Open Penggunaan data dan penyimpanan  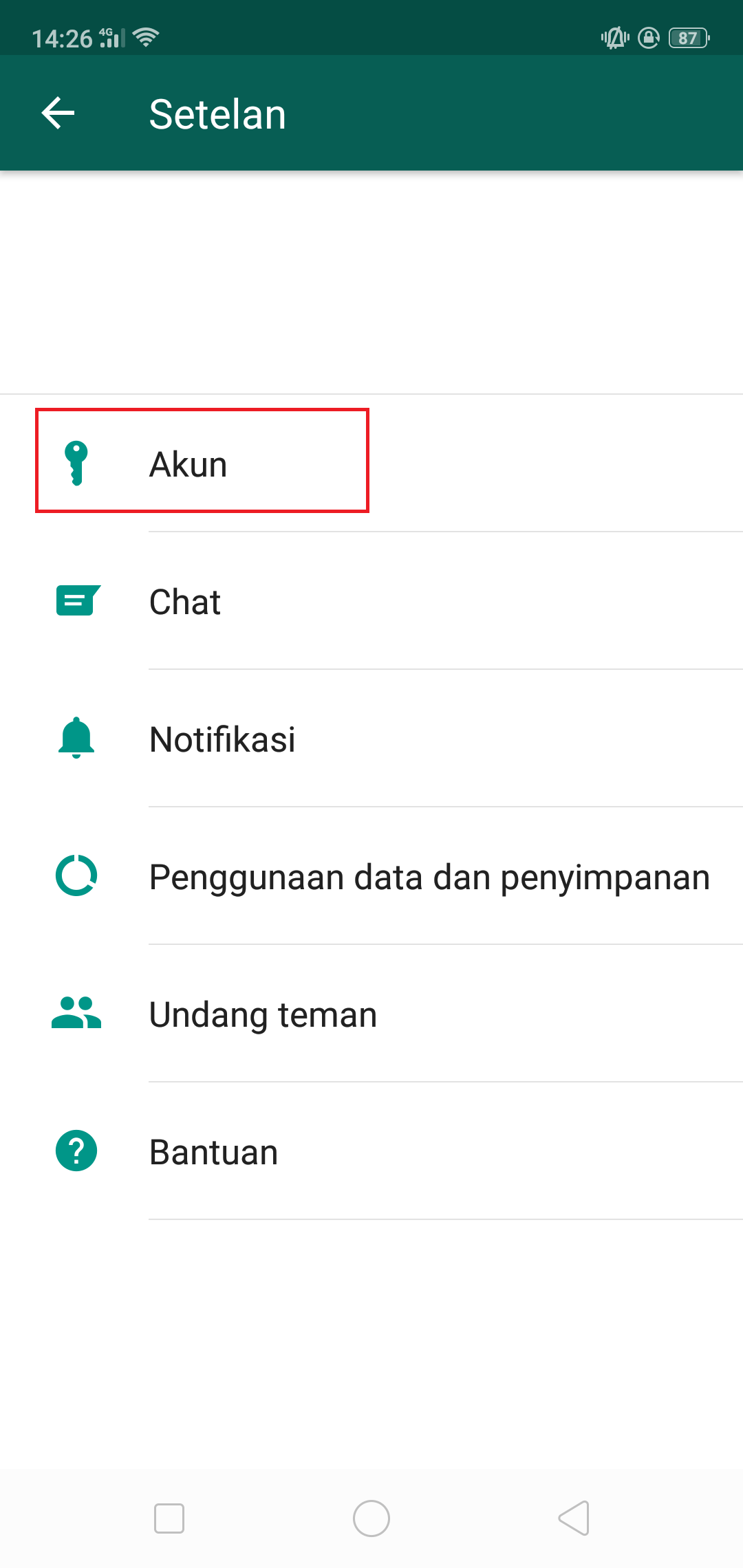click(x=371, y=877)
